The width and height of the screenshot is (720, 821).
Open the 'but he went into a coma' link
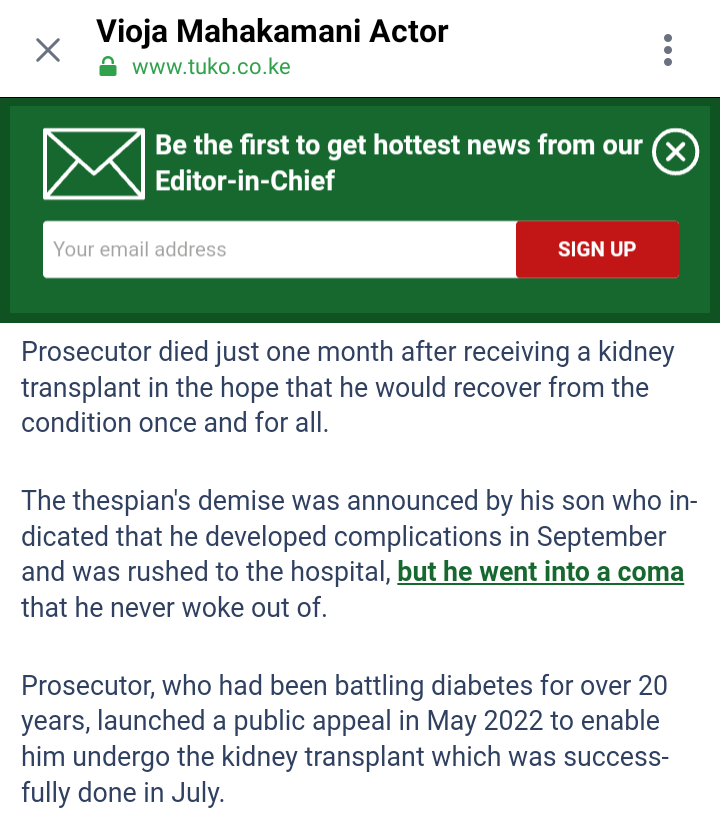click(540, 573)
